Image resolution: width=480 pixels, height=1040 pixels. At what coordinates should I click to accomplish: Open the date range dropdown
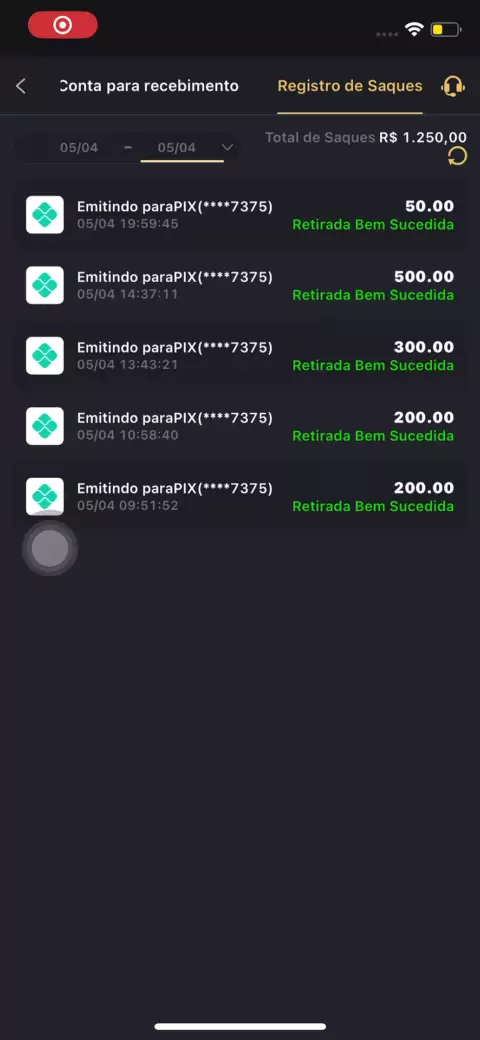227,147
